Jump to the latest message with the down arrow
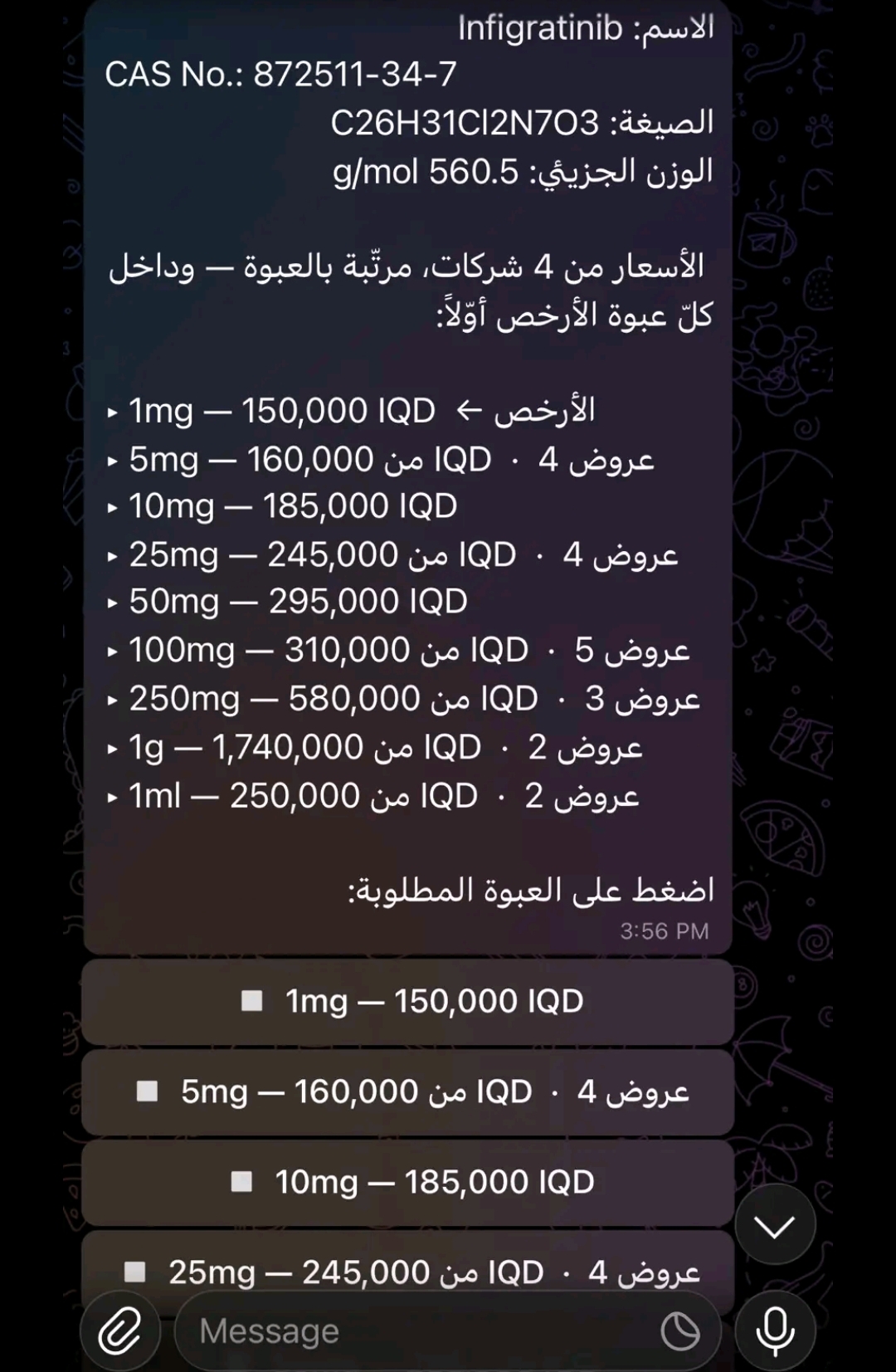Image resolution: width=896 pixels, height=1372 pixels. click(x=775, y=1225)
